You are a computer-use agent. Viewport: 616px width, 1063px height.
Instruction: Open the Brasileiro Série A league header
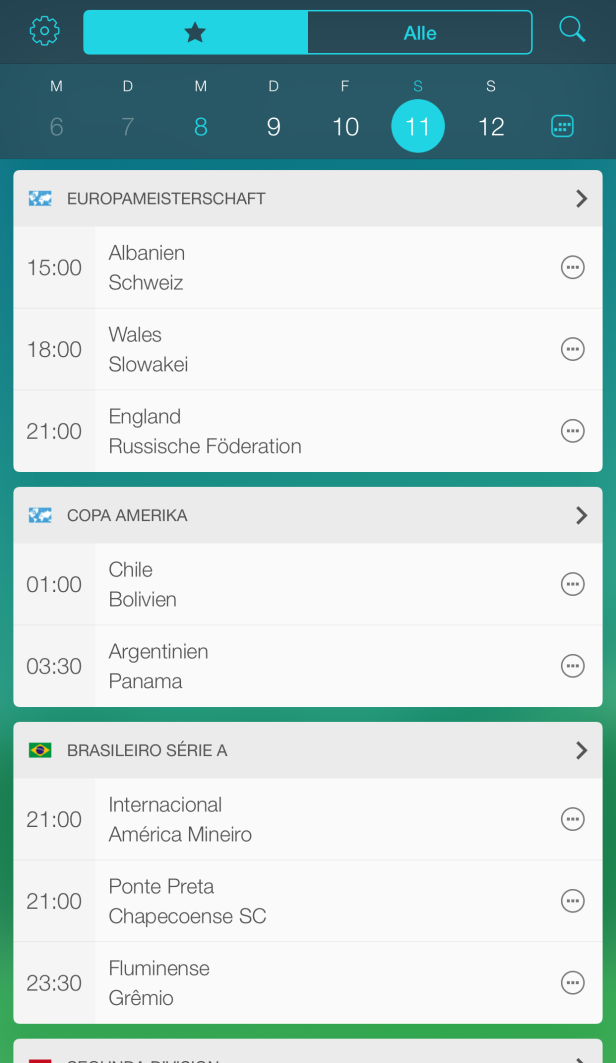[308, 750]
